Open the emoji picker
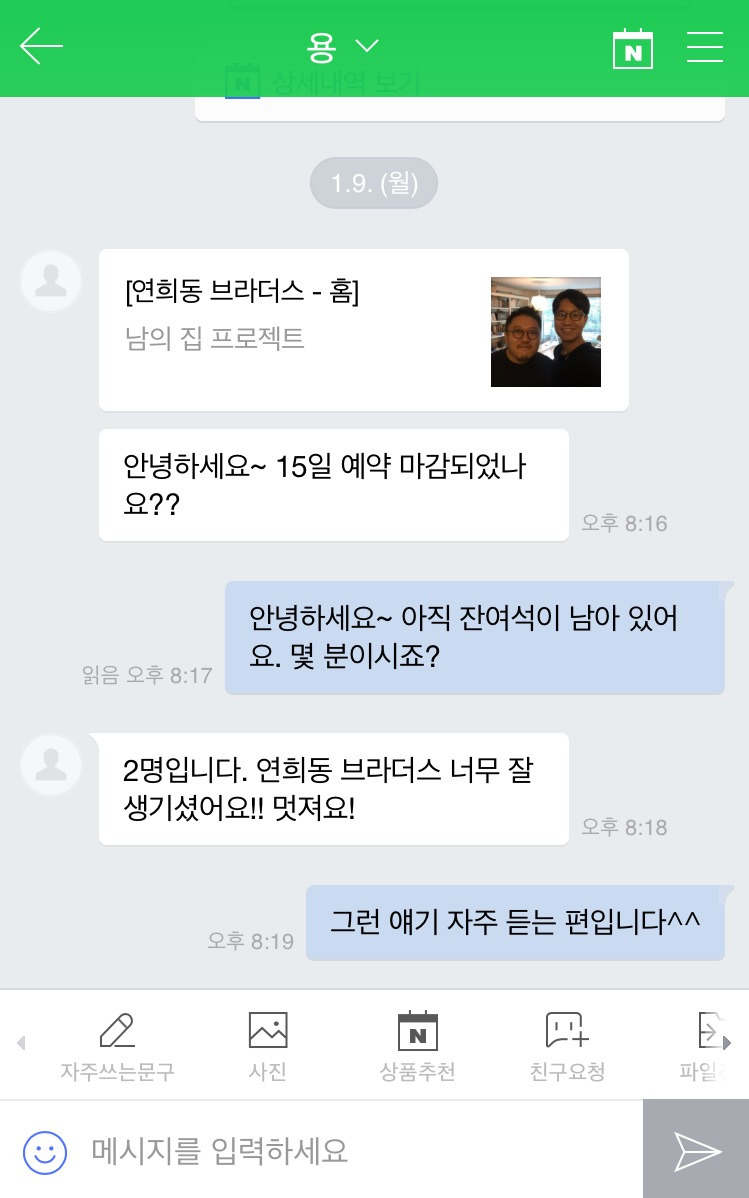The width and height of the screenshot is (749, 1198). point(44,1152)
